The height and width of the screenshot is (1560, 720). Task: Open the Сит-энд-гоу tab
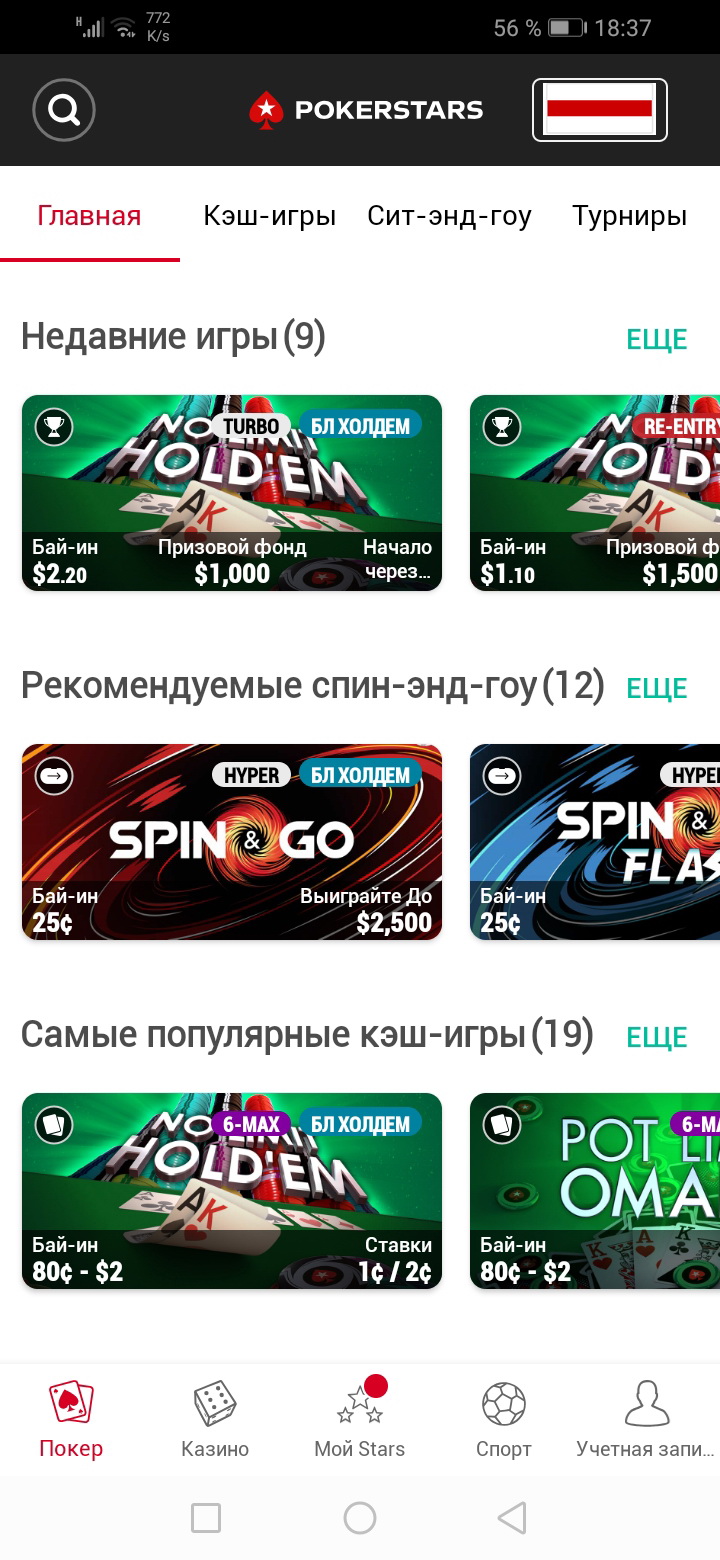[x=449, y=216]
